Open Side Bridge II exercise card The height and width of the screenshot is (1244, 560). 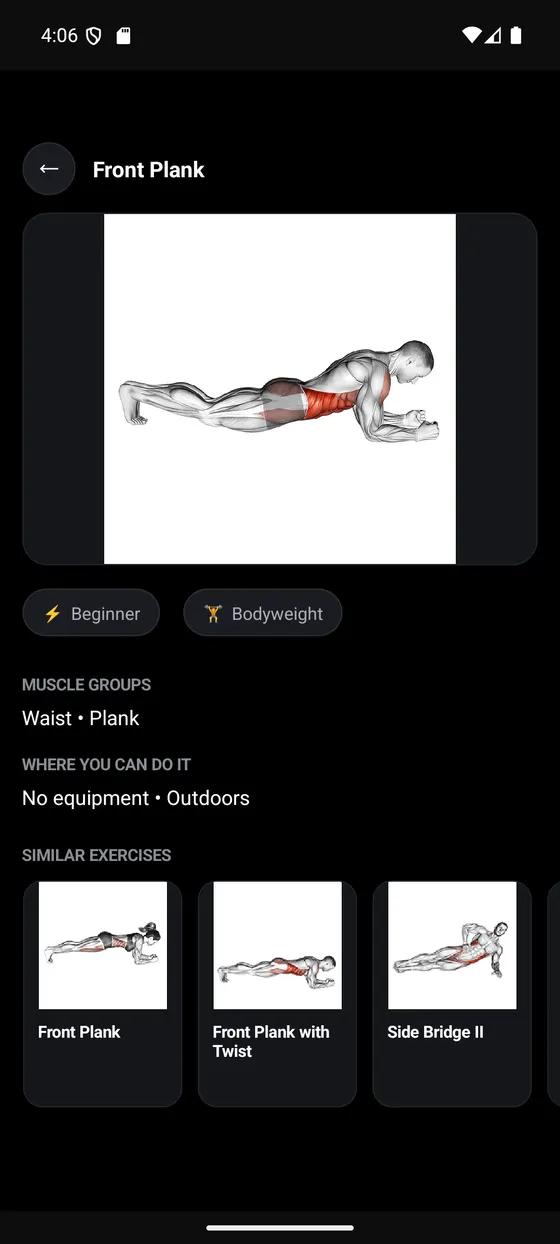coord(452,993)
